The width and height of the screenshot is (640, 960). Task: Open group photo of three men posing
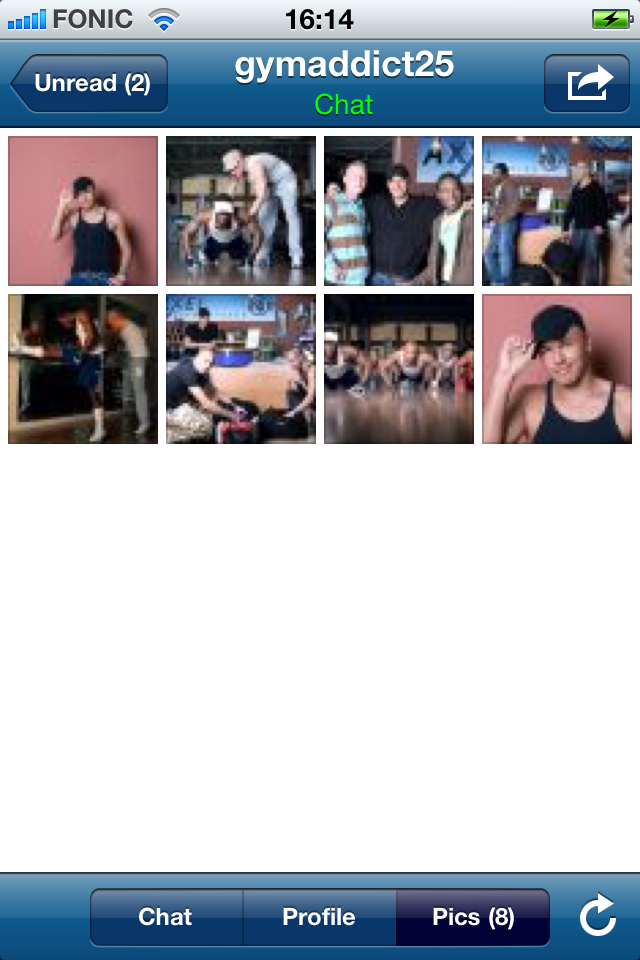coord(399,211)
